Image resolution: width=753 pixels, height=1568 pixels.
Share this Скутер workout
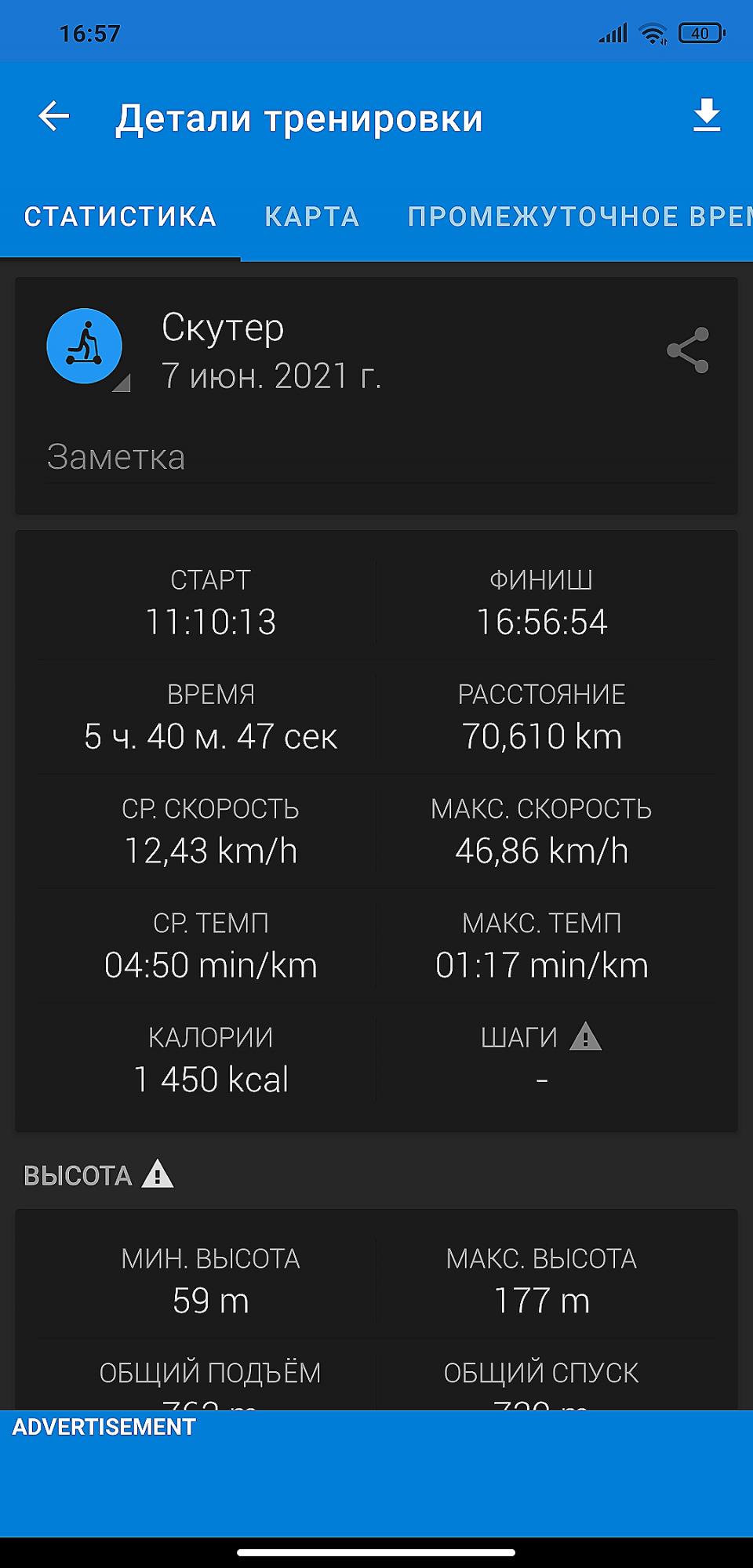tap(688, 350)
